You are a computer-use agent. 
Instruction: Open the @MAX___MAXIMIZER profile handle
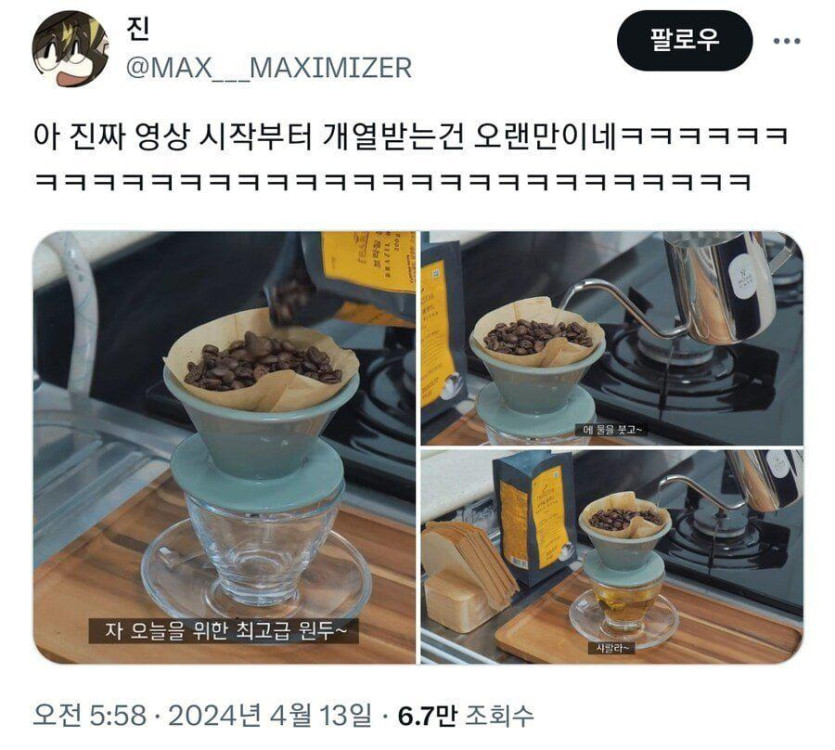pos(268,67)
